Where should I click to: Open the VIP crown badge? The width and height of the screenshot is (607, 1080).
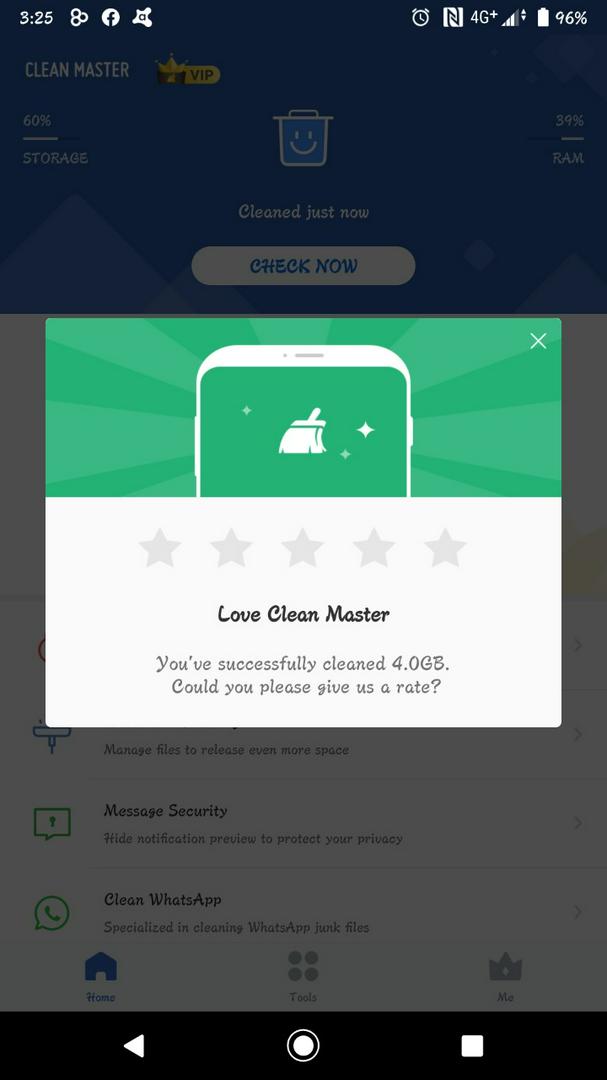pos(188,70)
